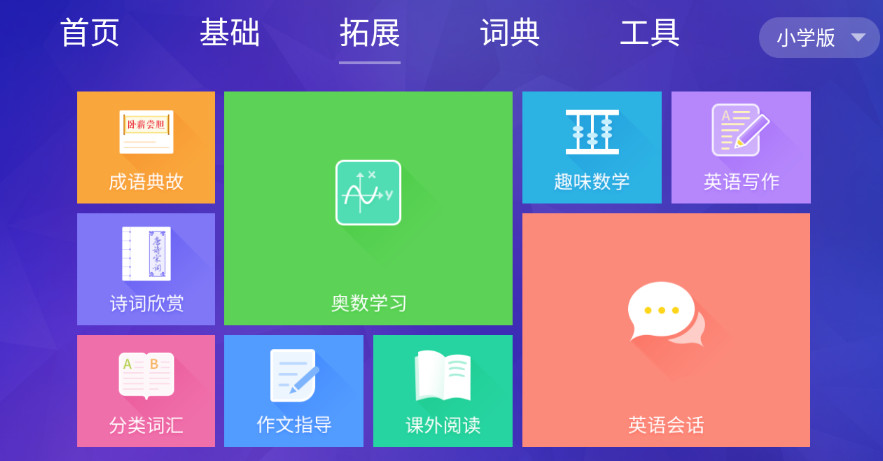
Task: Open the 英语写作 tile
Action: (740, 147)
